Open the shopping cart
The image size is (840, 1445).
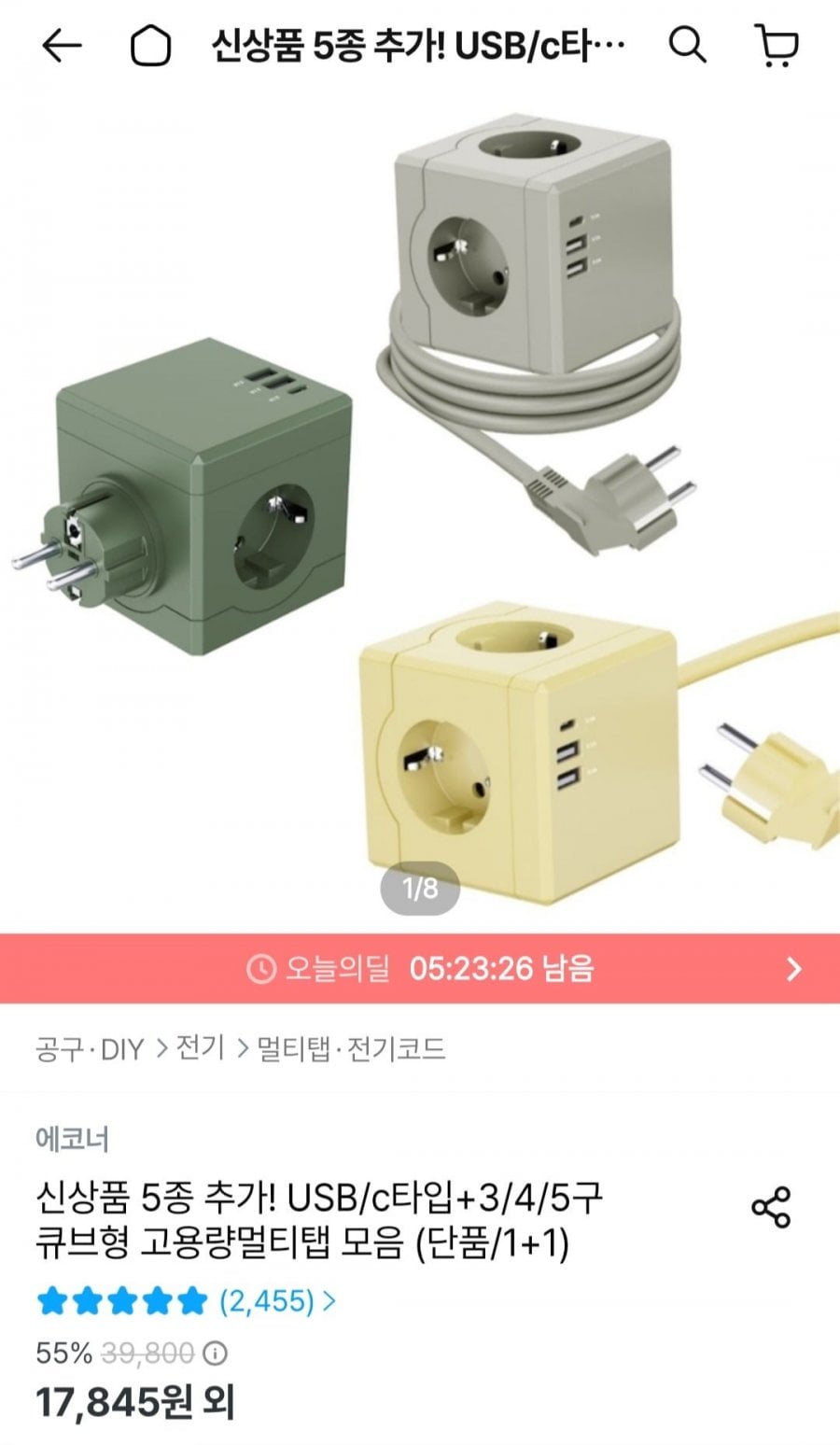pyautogui.click(x=776, y=46)
